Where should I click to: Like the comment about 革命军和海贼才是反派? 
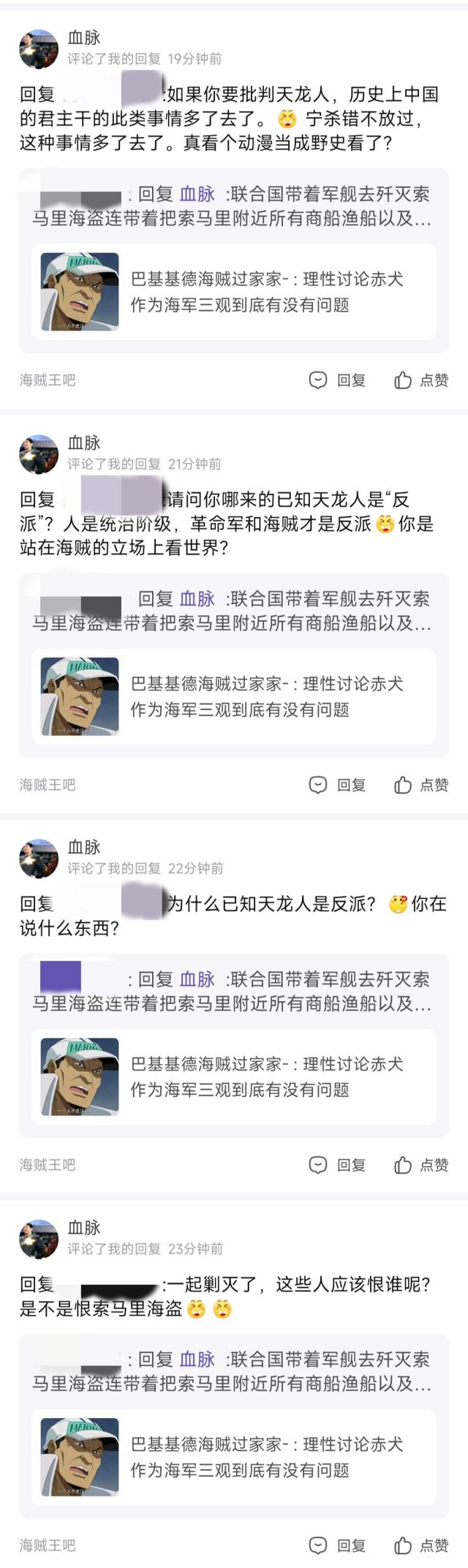[x=421, y=785]
